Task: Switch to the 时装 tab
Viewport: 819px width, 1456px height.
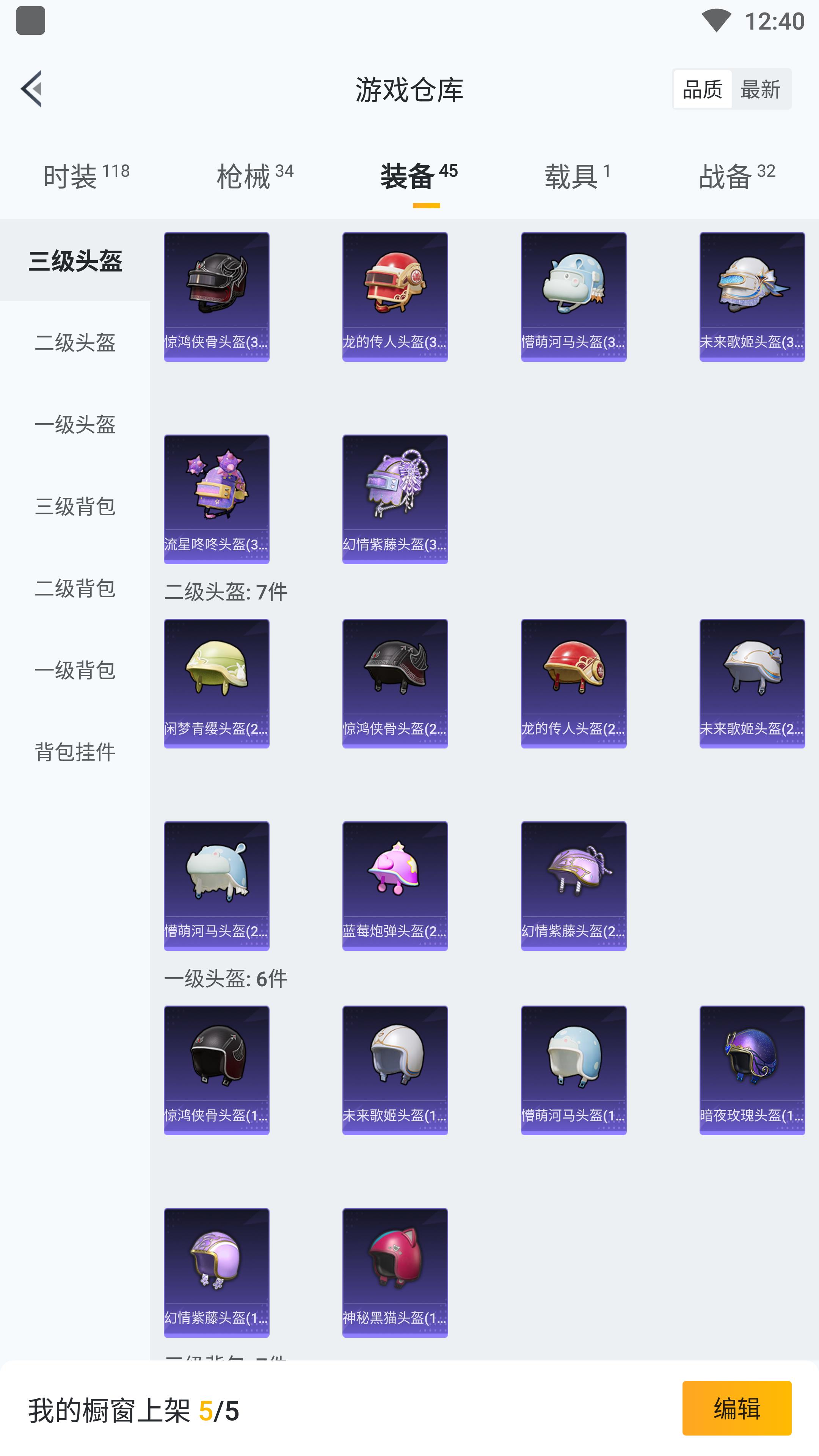Action: click(86, 176)
